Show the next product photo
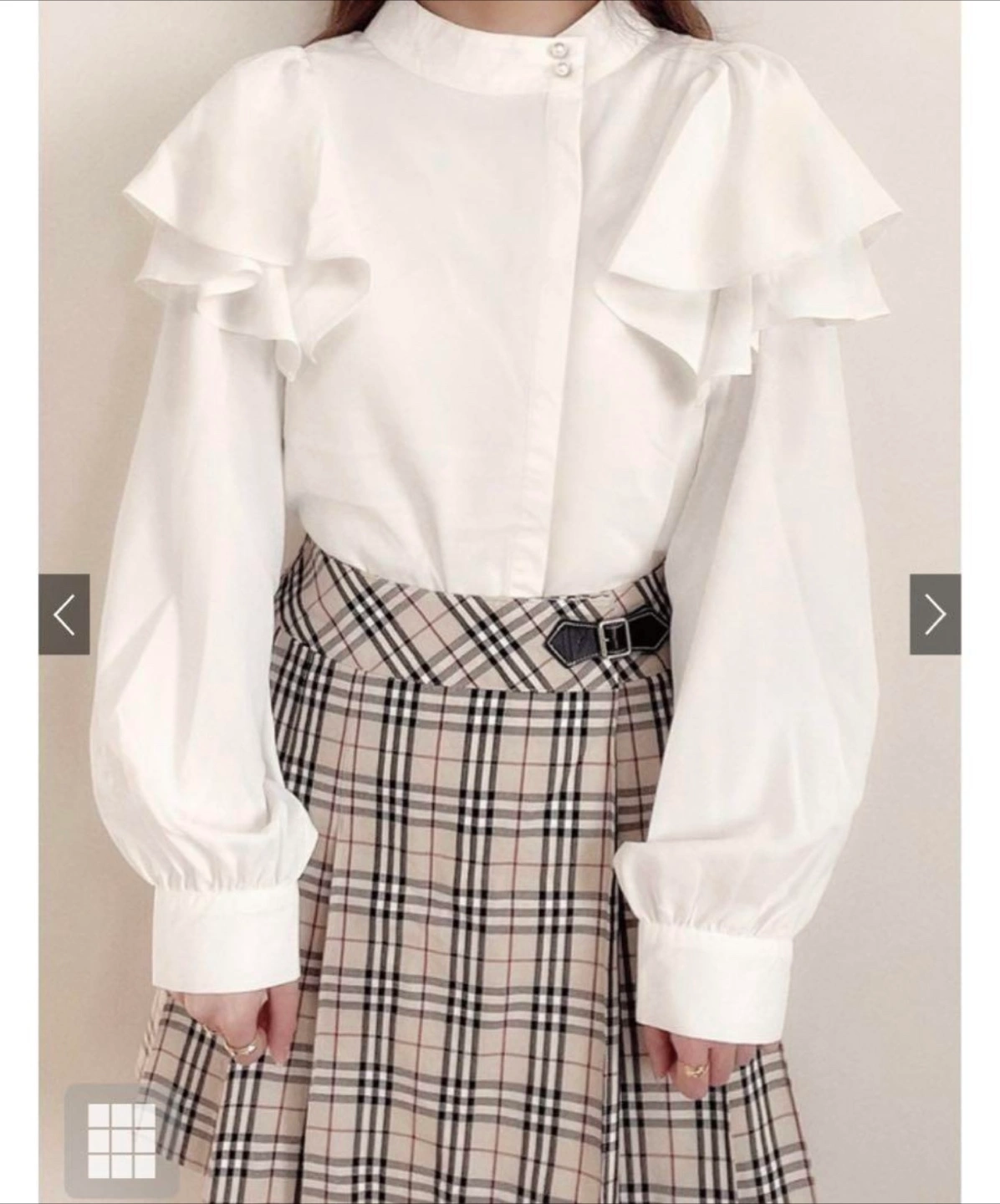 935,615
